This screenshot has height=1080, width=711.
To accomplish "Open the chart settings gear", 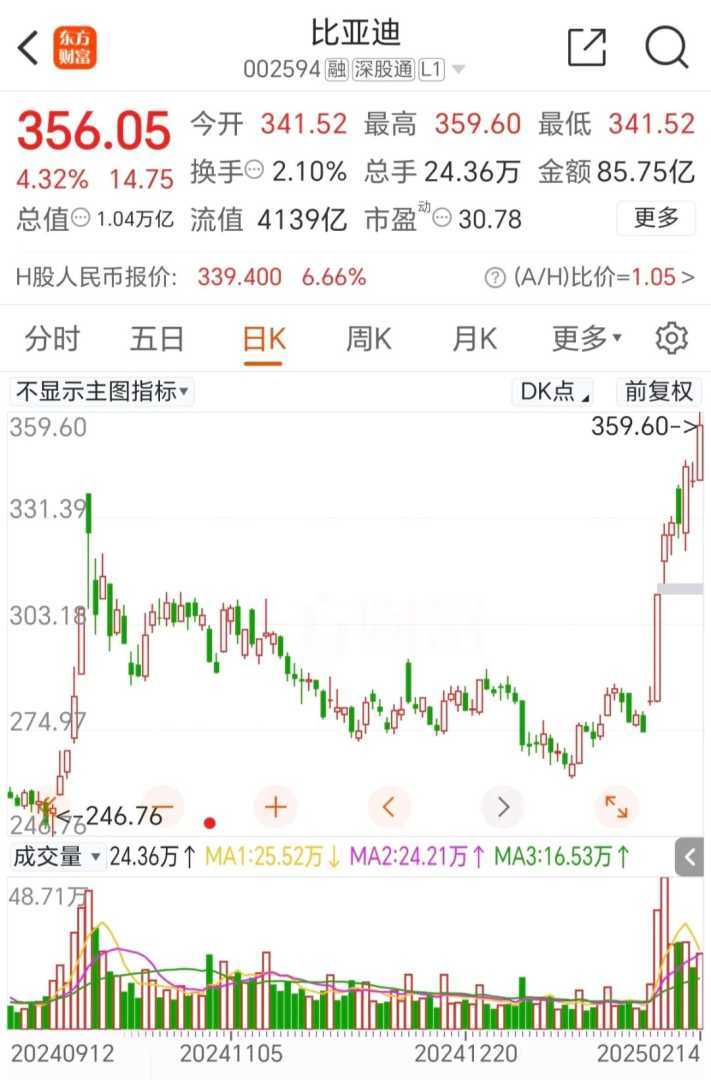I will coord(672,339).
